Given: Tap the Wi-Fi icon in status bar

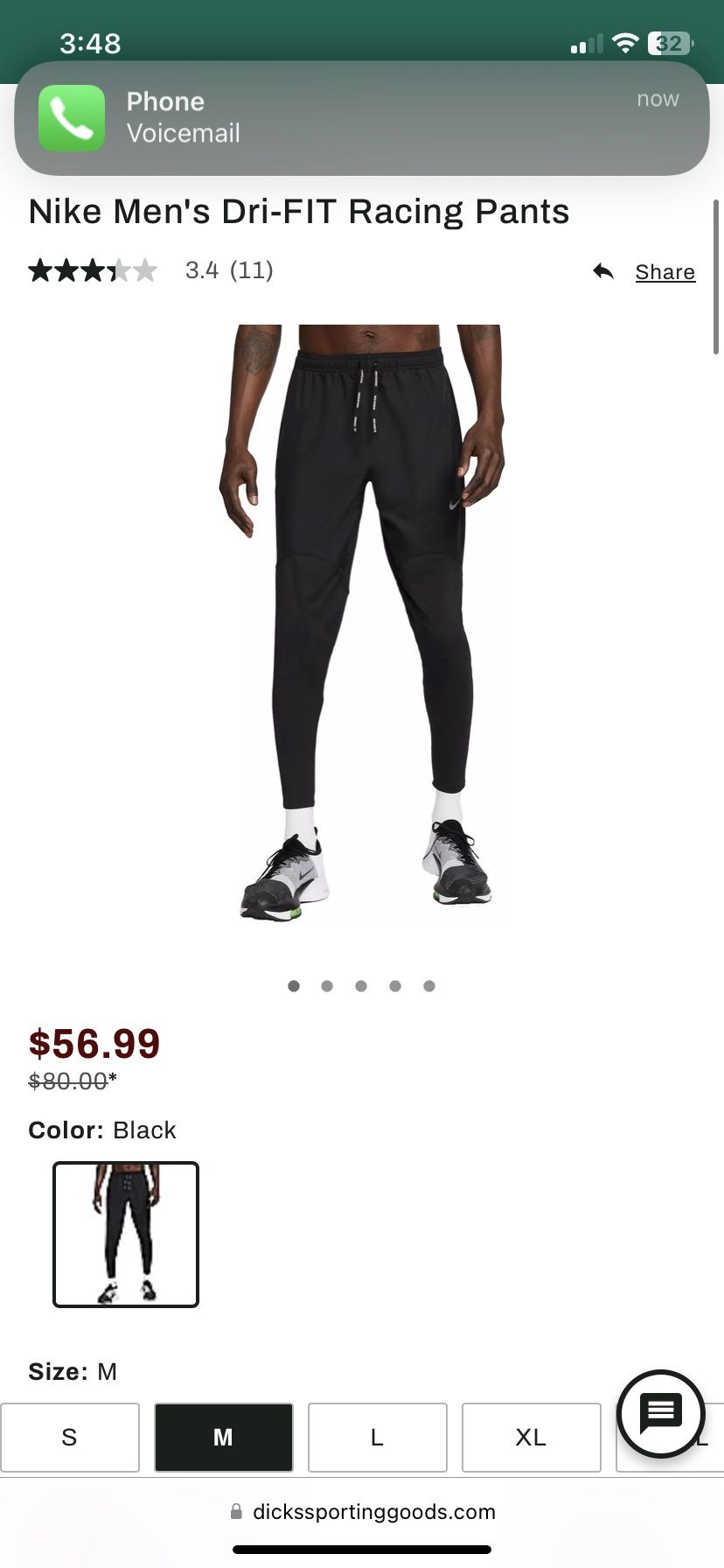Looking at the screenshot, I should tap(626, 42).
